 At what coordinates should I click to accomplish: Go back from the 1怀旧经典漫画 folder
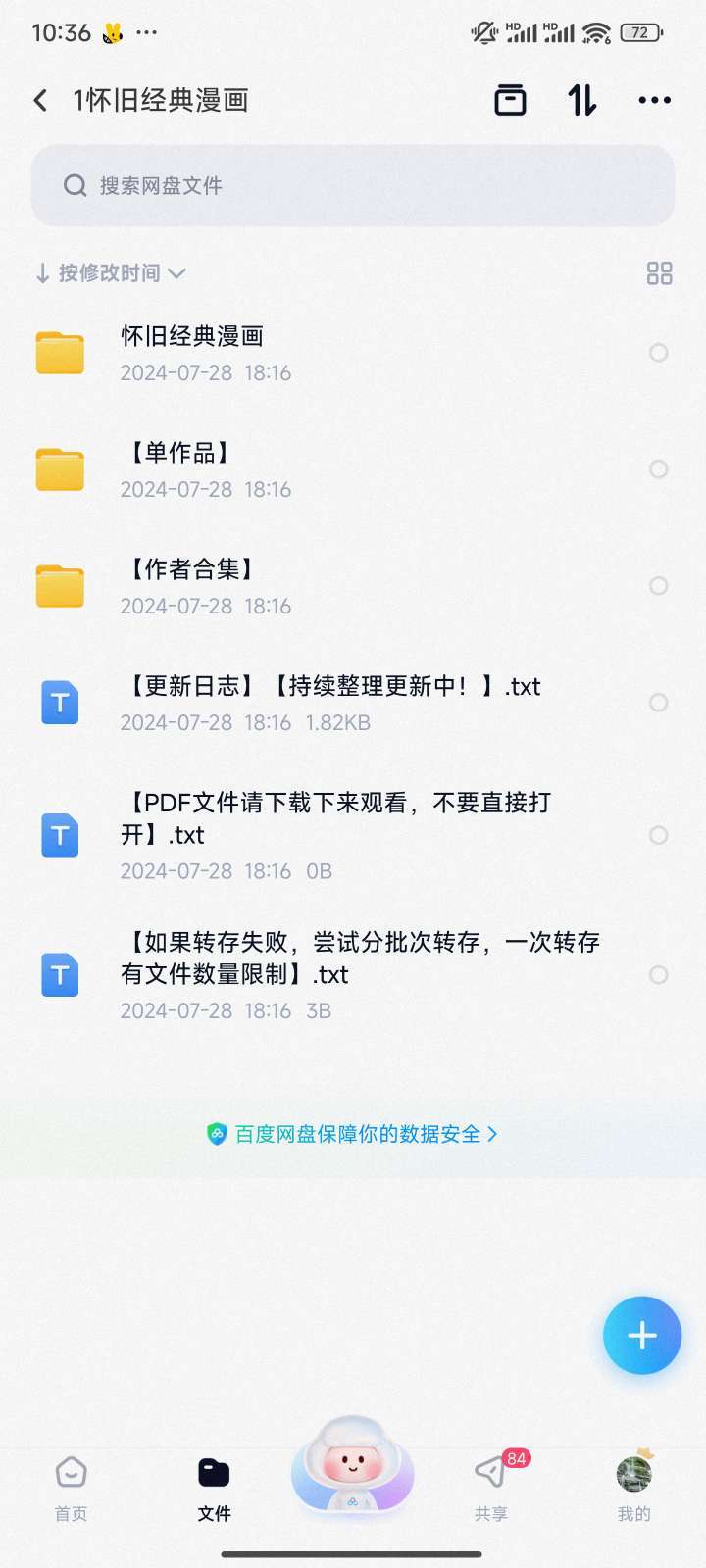click(40, 100)
